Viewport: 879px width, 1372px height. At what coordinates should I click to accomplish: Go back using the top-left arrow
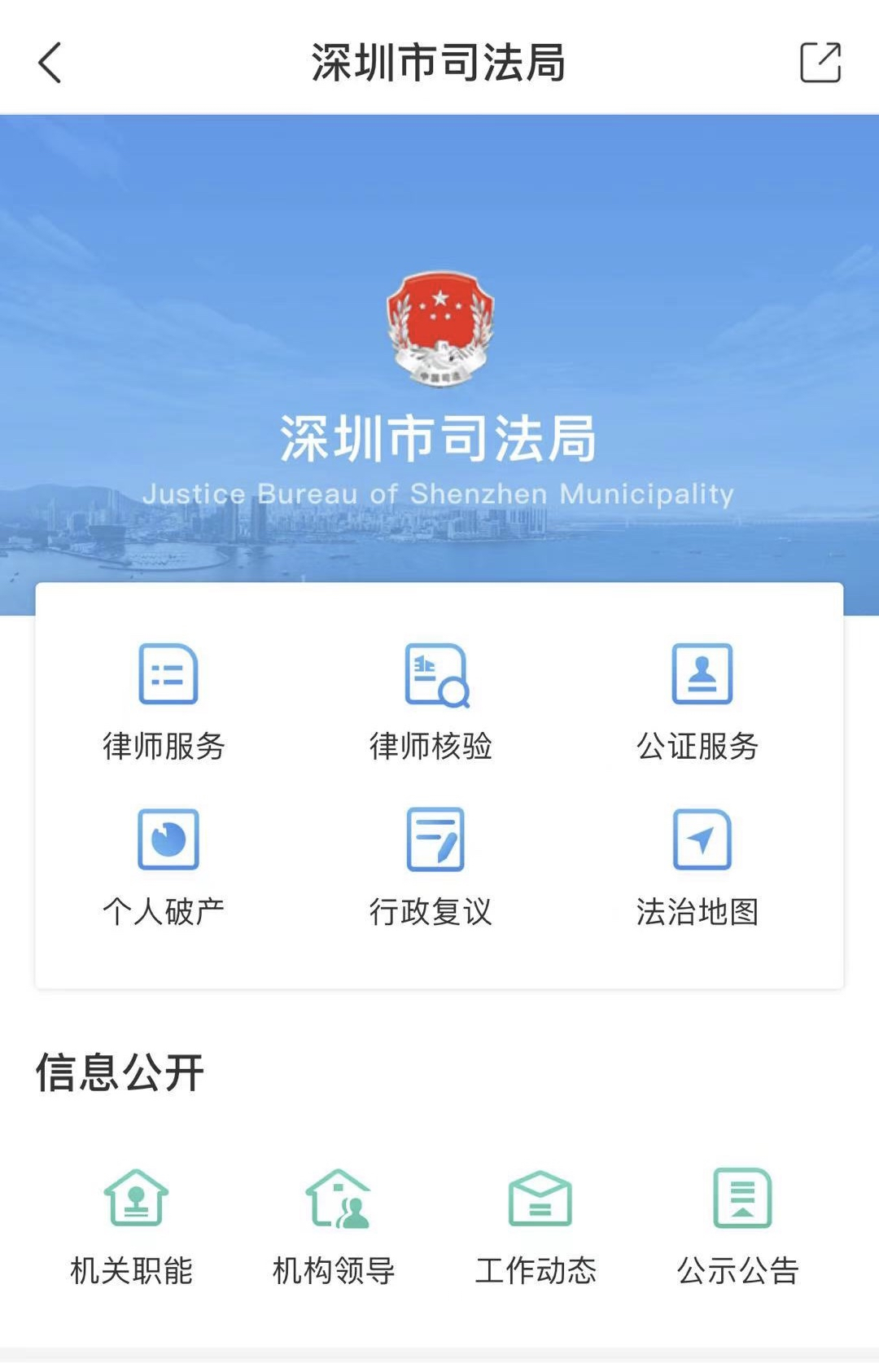click(50, 63)
